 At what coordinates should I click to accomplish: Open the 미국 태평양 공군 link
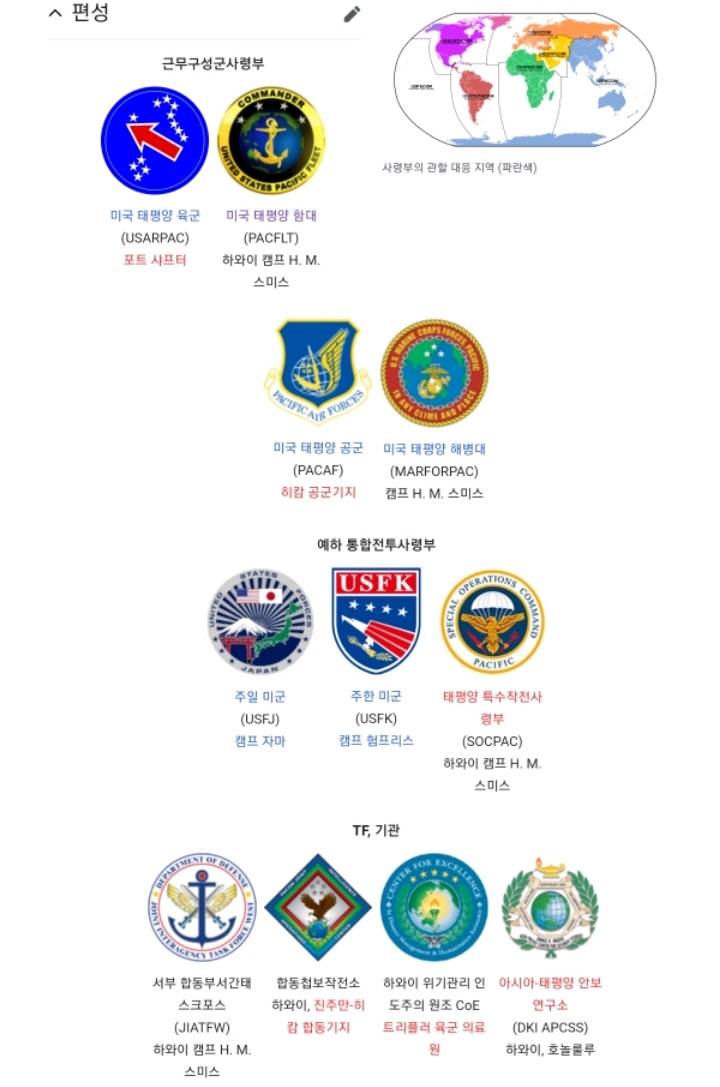(318, 448)
